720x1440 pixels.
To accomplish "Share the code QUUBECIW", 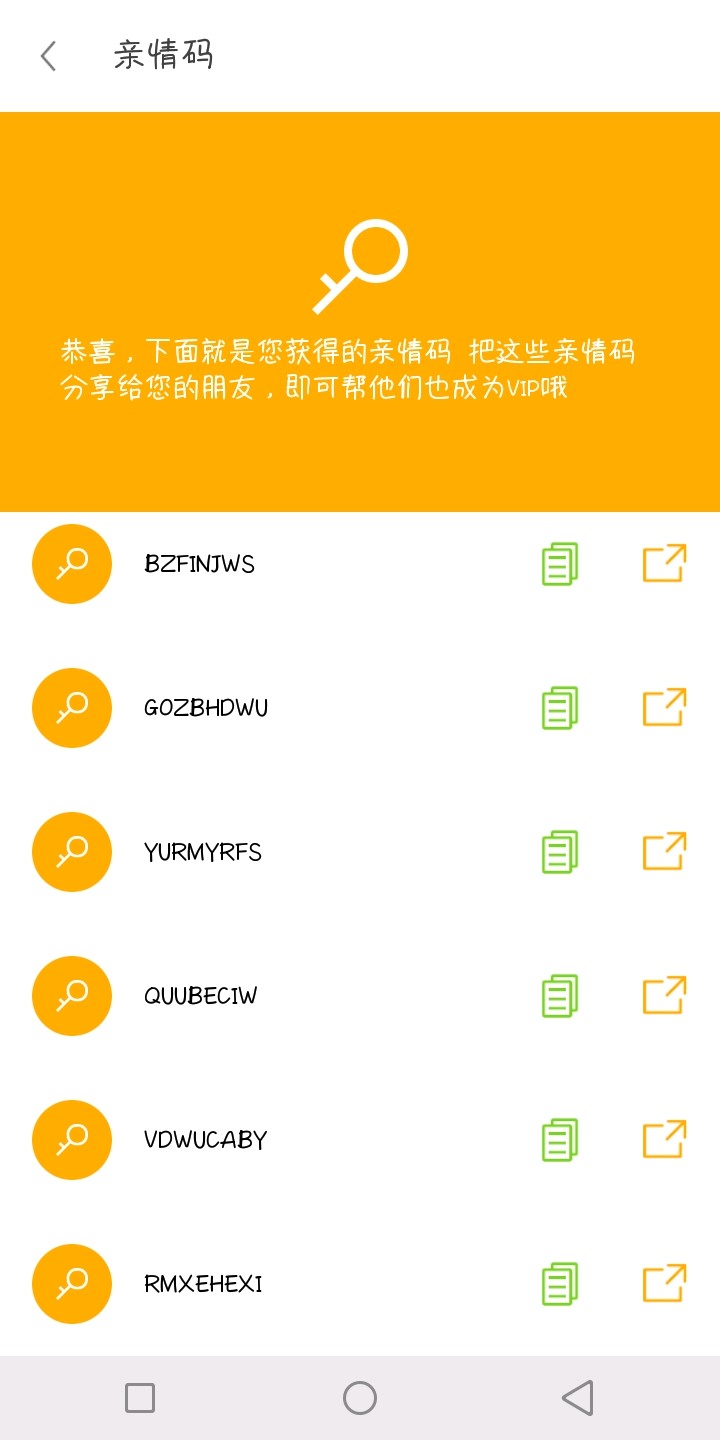I will click(x=664, y=995).
